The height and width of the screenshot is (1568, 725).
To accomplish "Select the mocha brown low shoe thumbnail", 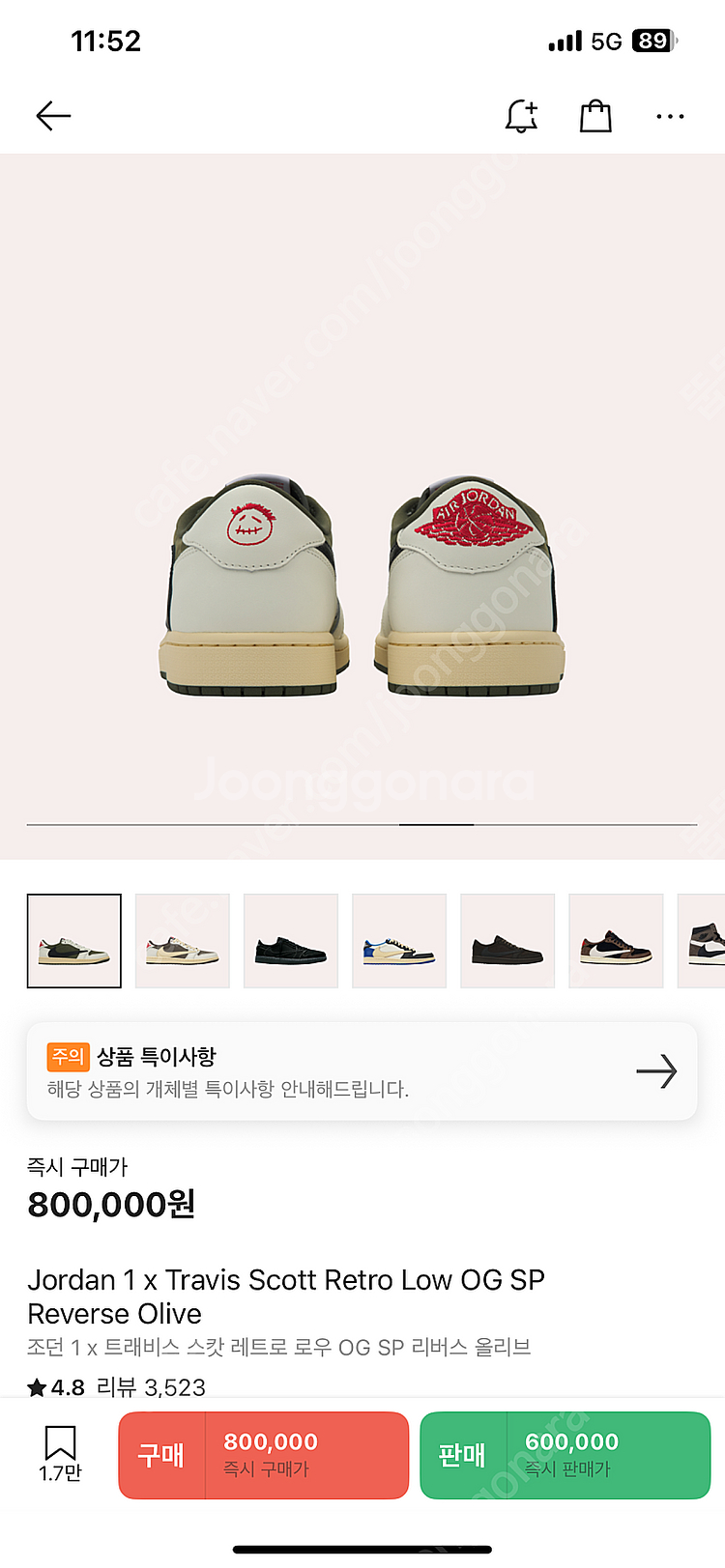I will [x=616, y=941].
